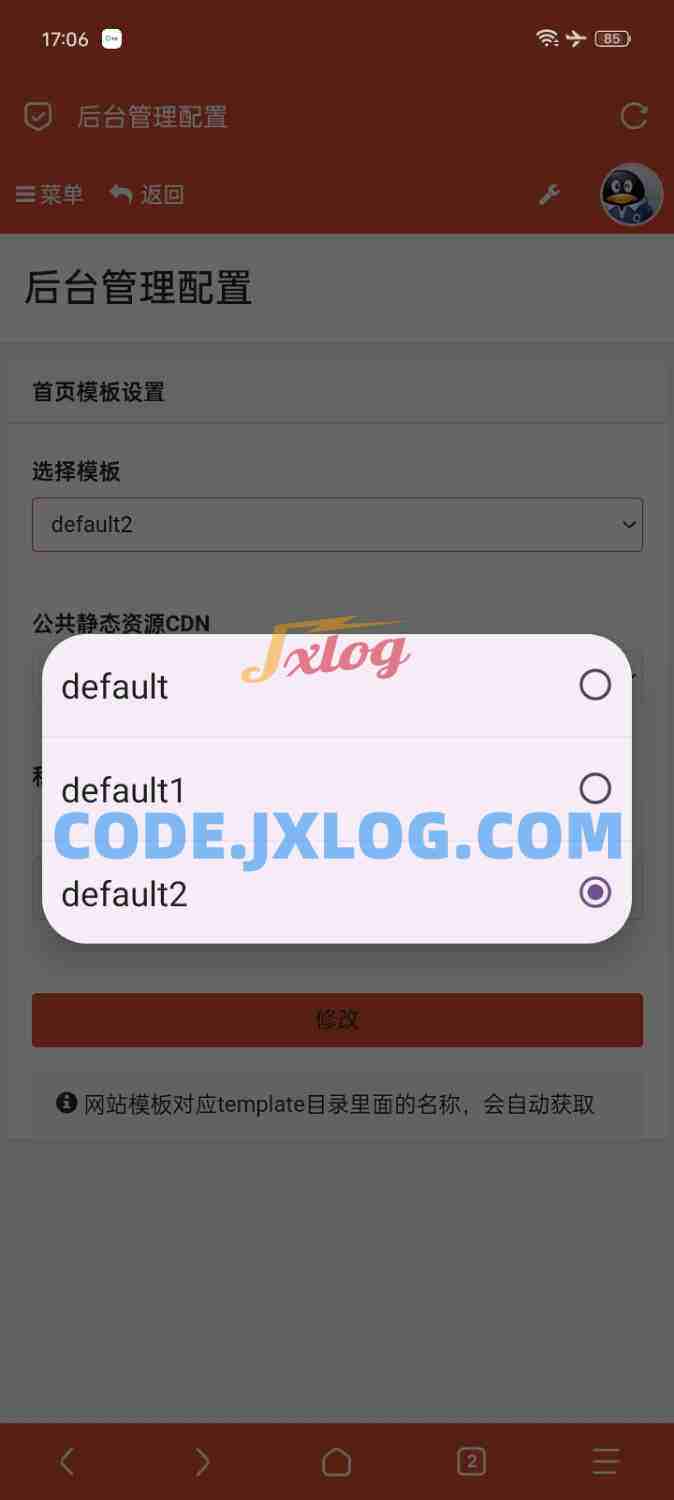674x1500 pixels.
Task: Go forward in browser navigation bar
Action: [202, 1462]
